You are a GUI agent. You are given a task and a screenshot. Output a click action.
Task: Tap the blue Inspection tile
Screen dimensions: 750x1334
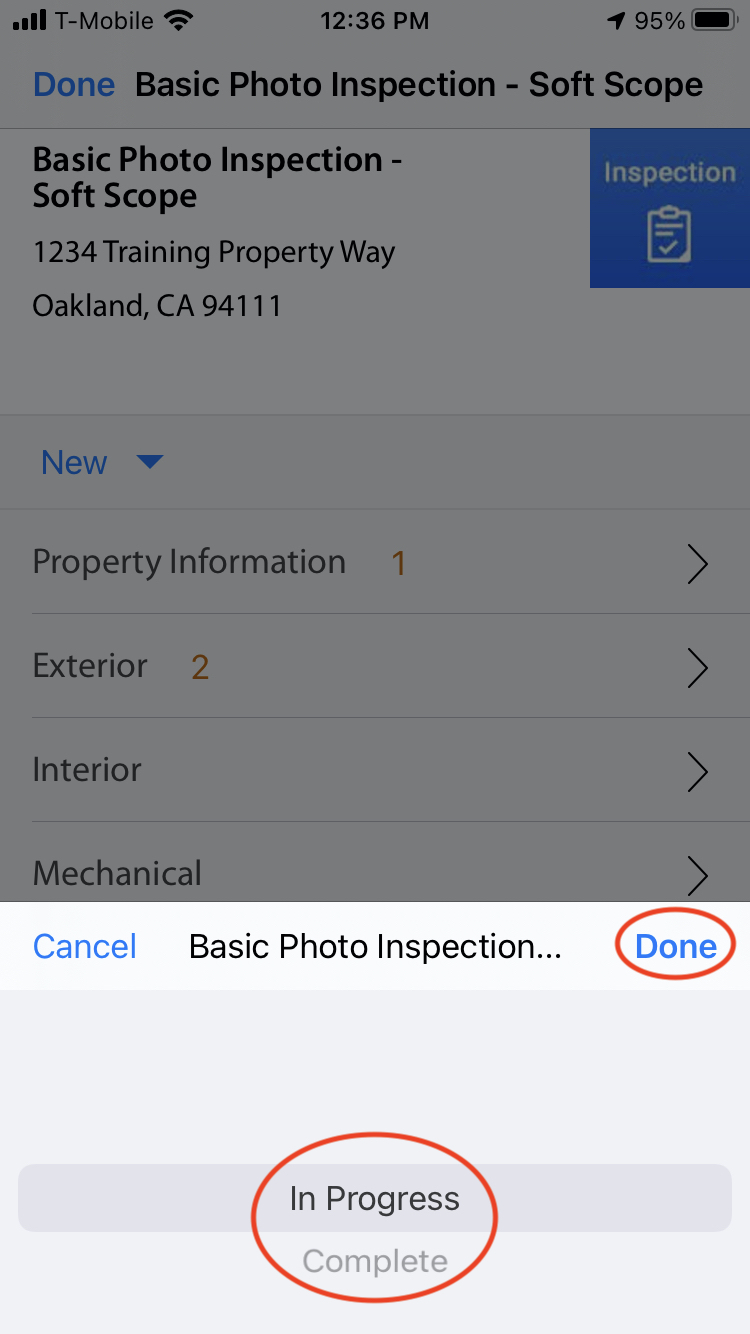coord(669,208)
